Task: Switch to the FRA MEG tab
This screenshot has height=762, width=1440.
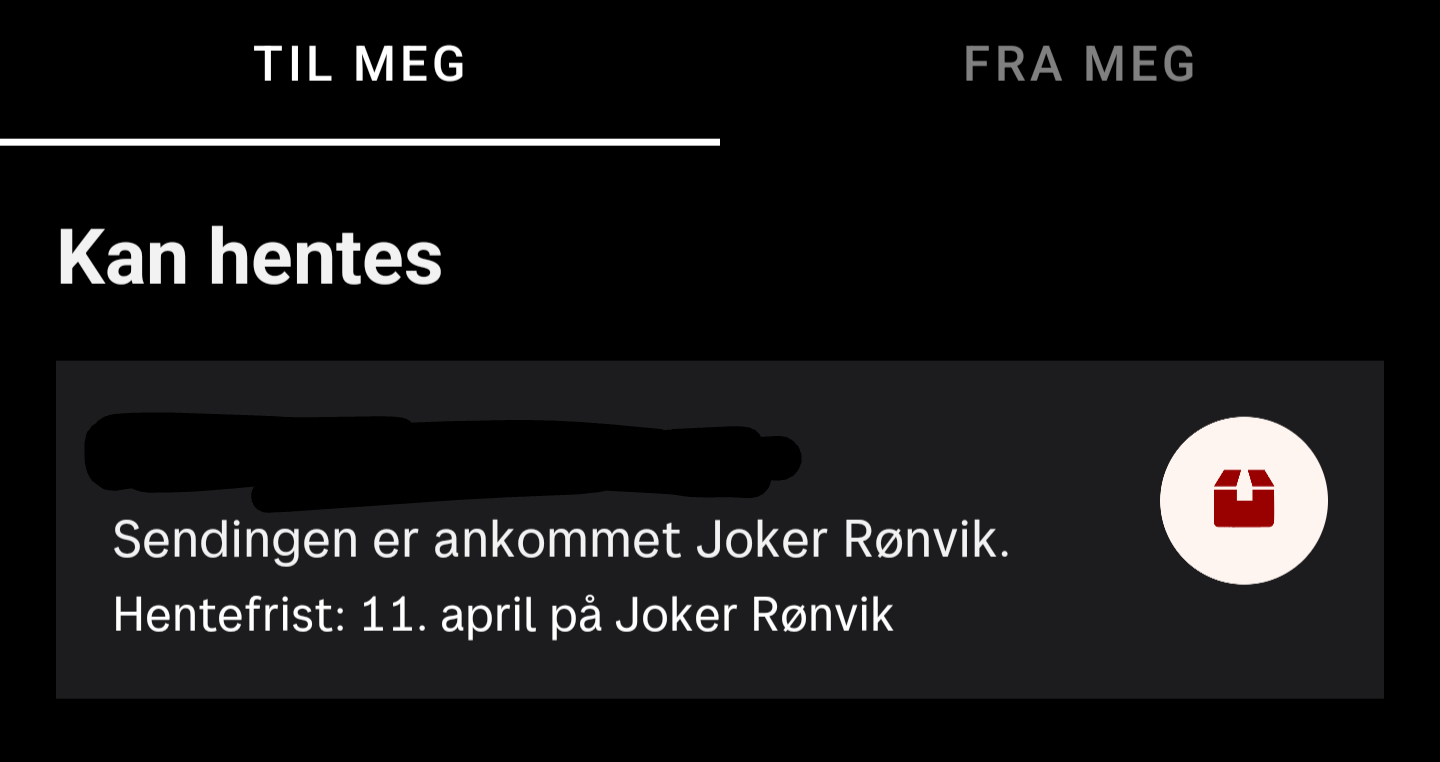Action: 1079,65
